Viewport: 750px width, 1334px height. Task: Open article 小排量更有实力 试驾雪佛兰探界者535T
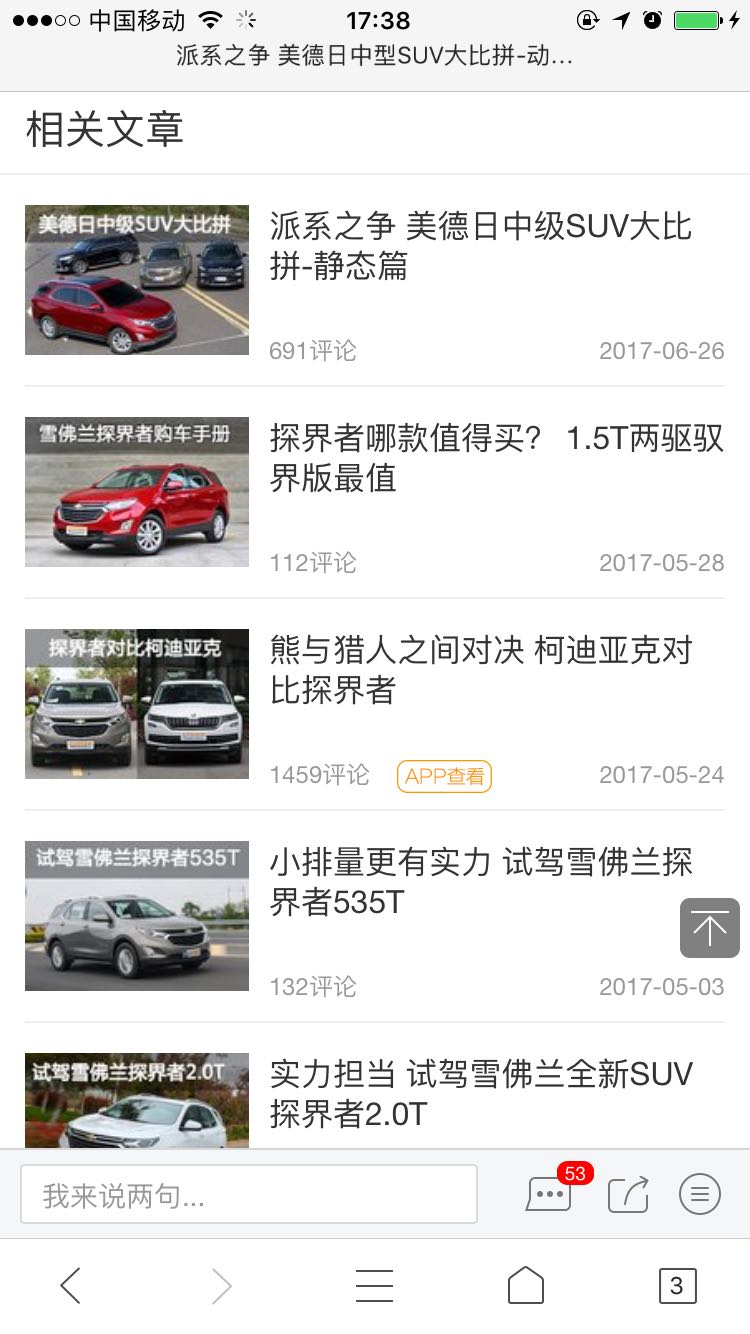tap(481, 882)
